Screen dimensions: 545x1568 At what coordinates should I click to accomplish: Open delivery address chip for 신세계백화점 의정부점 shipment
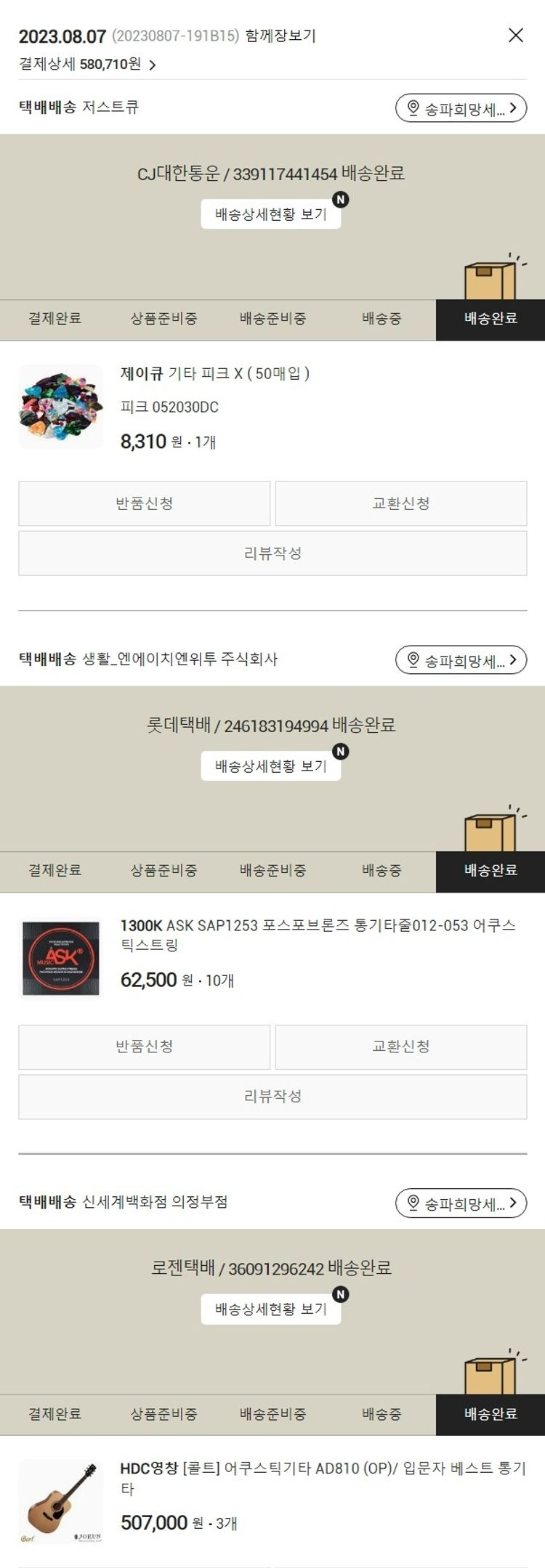pos(461,1203)
